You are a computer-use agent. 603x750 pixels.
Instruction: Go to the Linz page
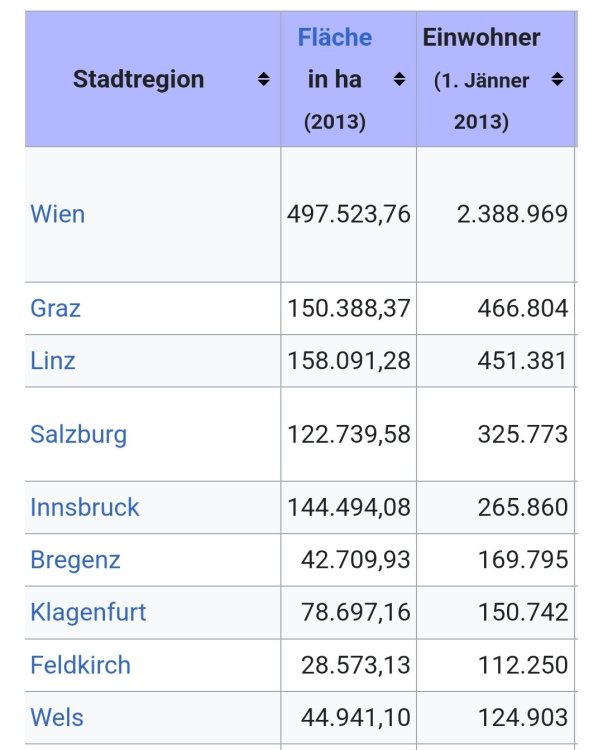[x=53, y=361]
